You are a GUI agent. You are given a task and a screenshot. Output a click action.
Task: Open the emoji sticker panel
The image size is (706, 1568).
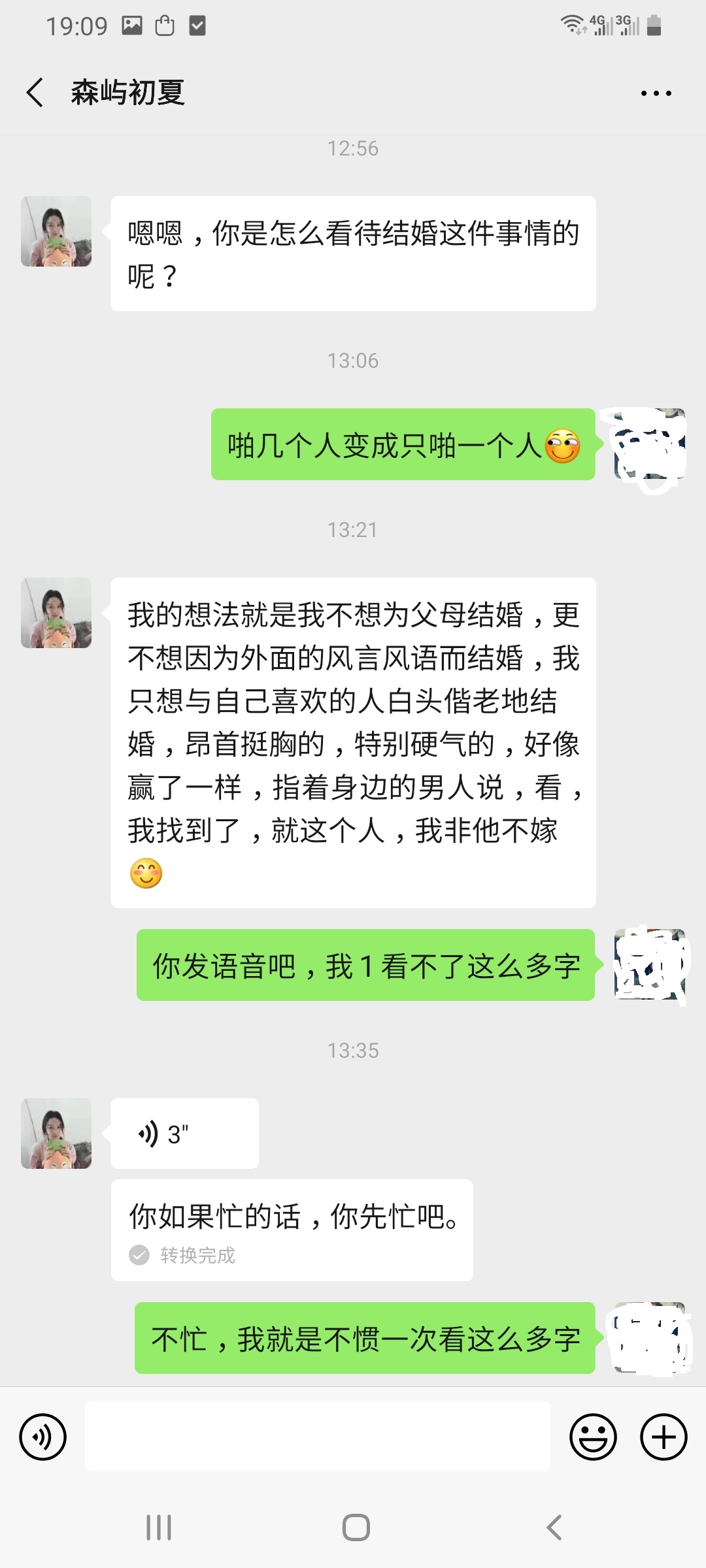(x=593, y=1437)
